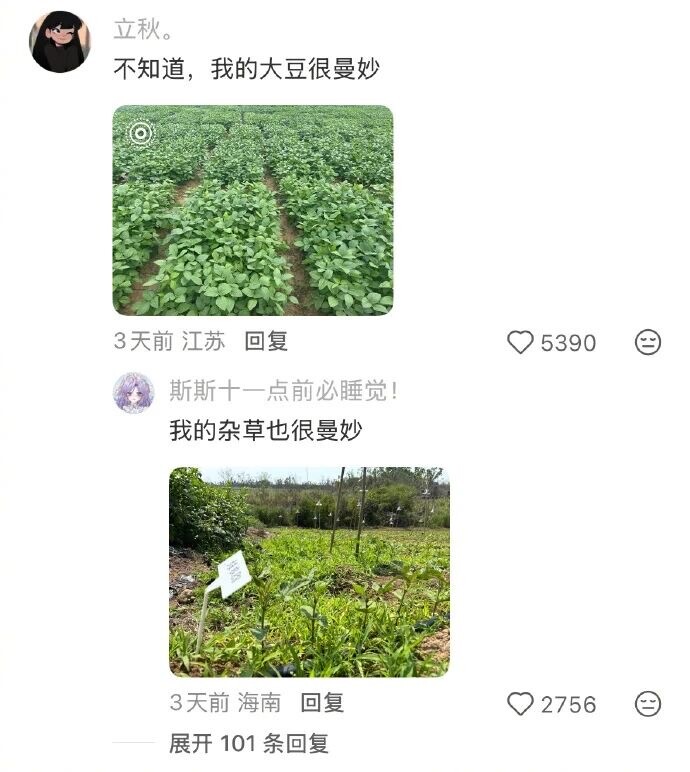
Task: Open 立秋。's profile avatar
Action: [60, 42]
